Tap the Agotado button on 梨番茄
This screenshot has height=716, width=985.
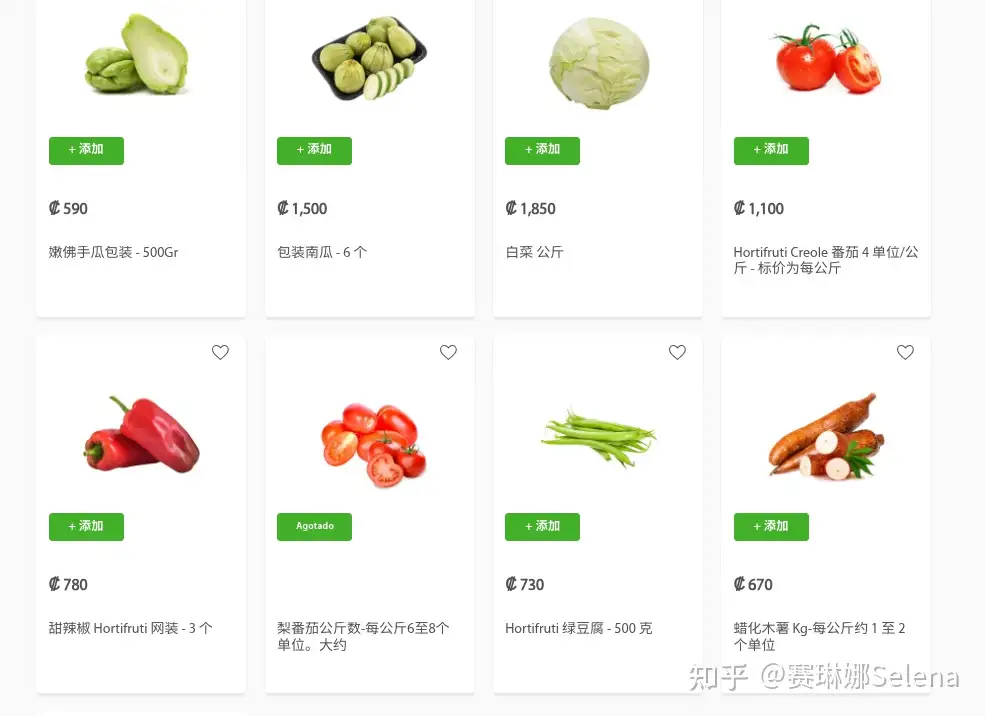pyautogui.click(x=314, y=526)
